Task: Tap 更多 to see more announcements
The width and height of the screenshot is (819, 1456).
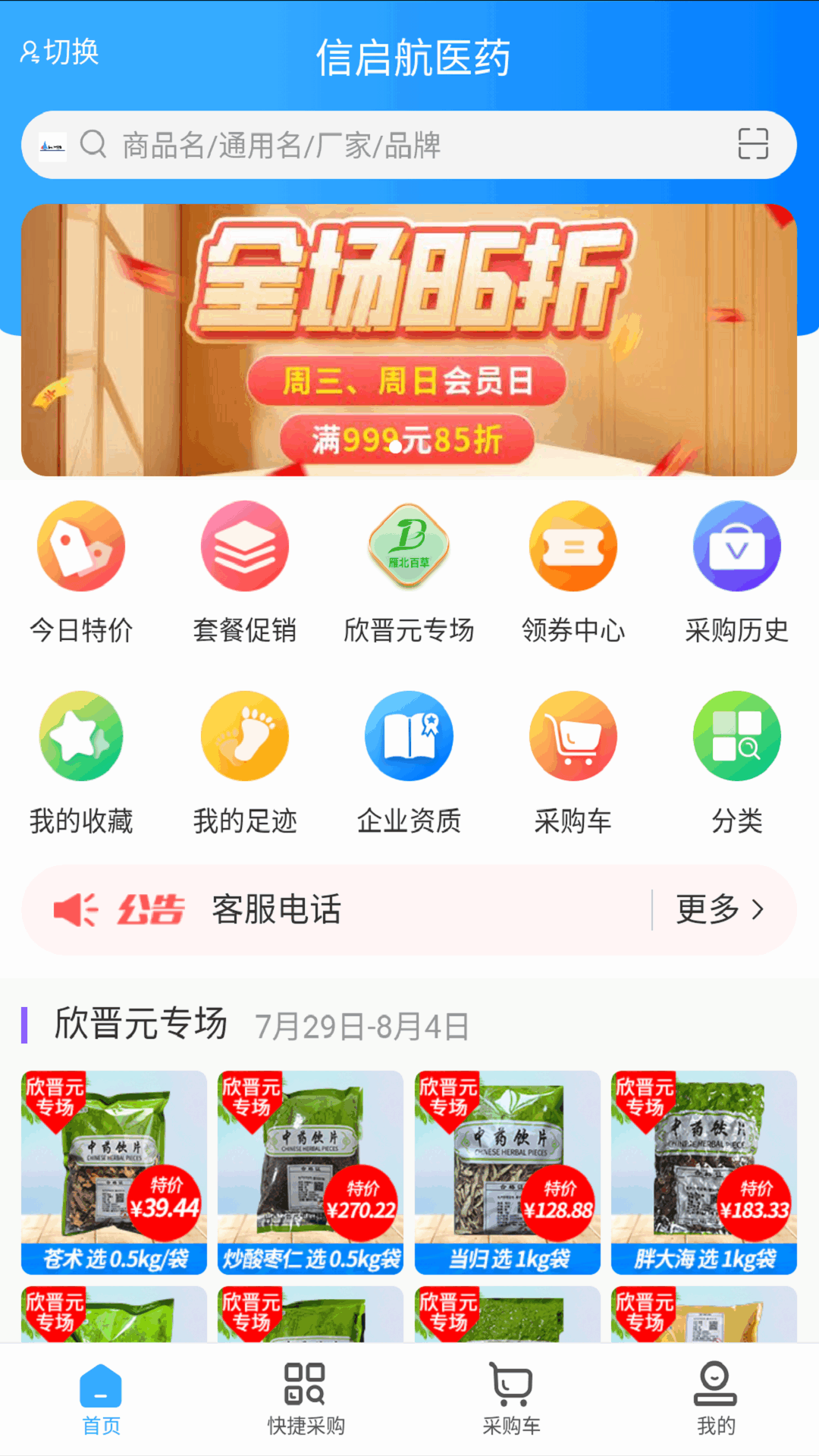Action: point(719,909)
